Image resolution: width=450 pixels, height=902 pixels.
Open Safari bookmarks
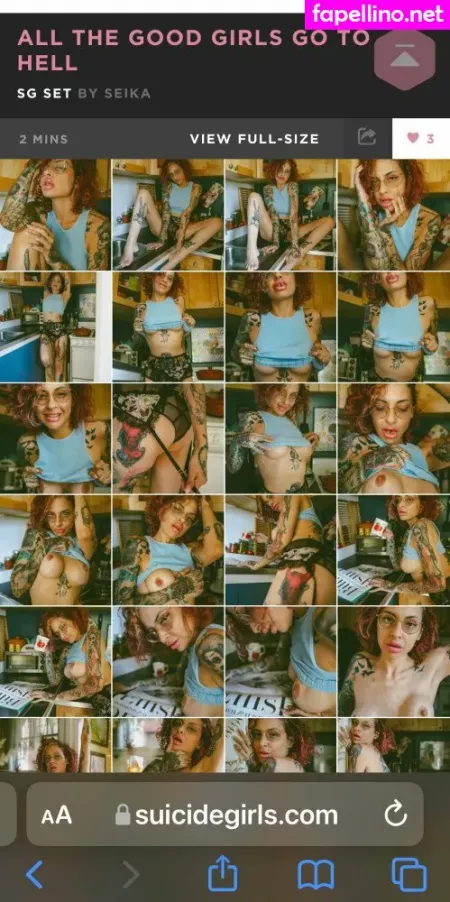tap(316, 875)
